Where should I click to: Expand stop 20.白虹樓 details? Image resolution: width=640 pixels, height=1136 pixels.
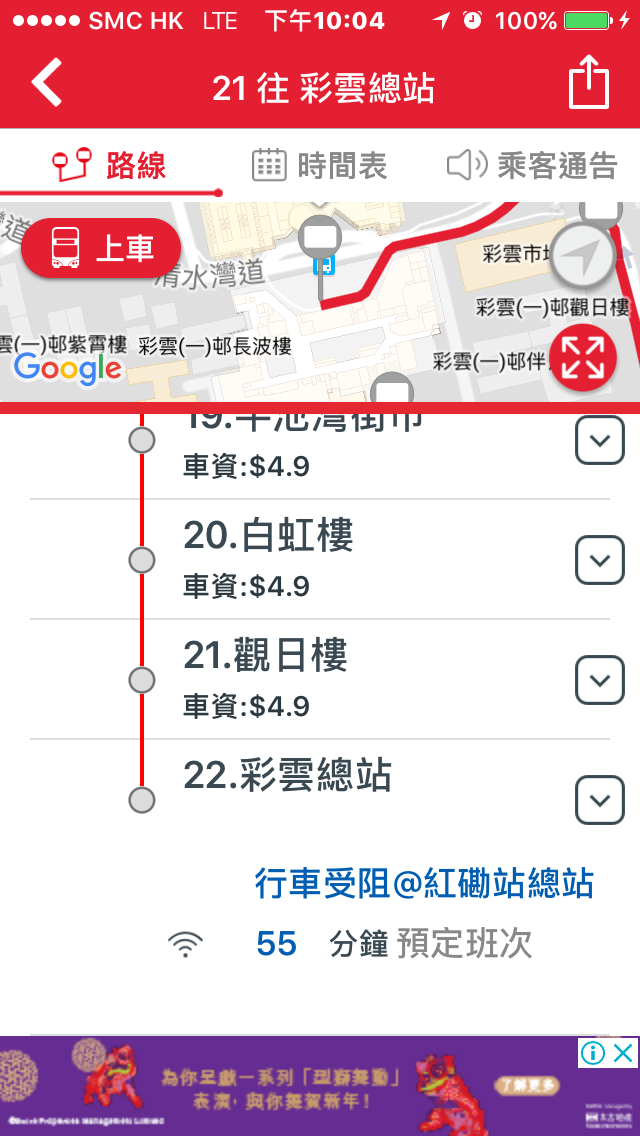(x=600, y=561)
